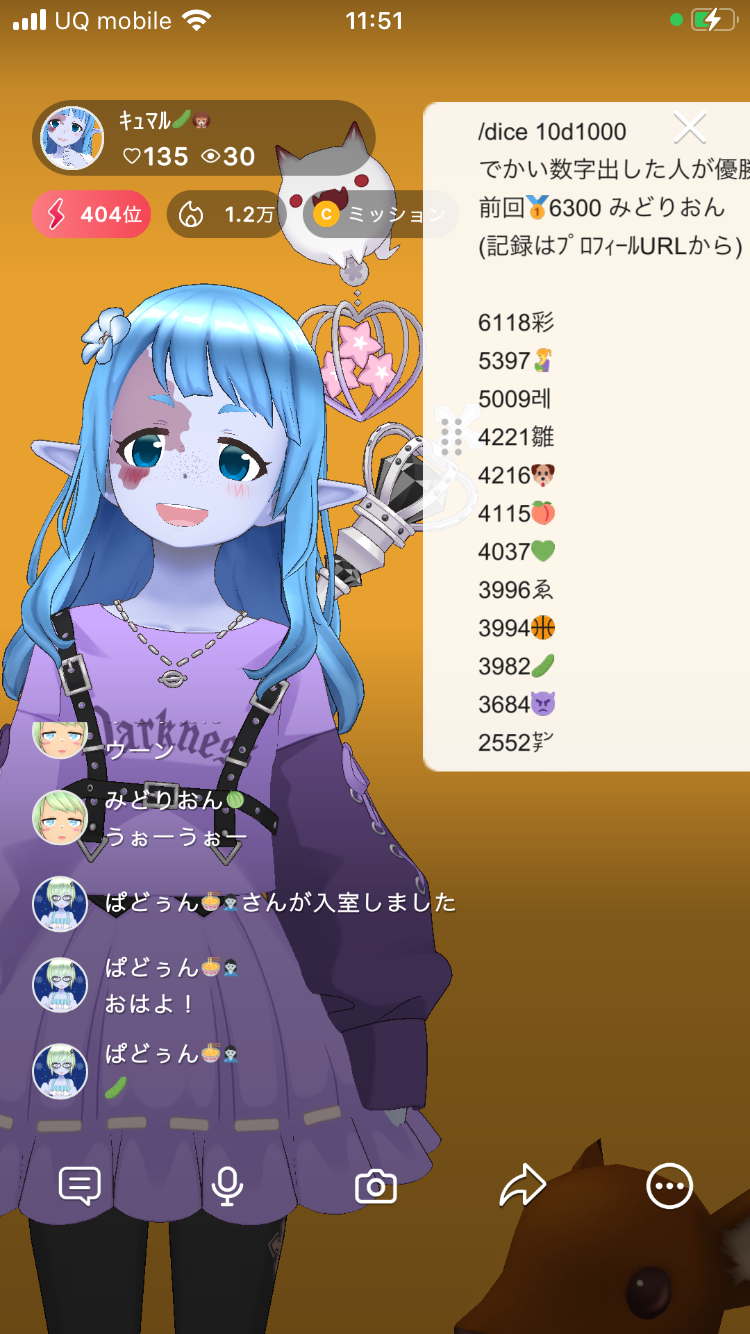Viewport: 750px width, 1334px height.
Task: Open the 404位 ranking badge
Action: click(x=91, y=214)
